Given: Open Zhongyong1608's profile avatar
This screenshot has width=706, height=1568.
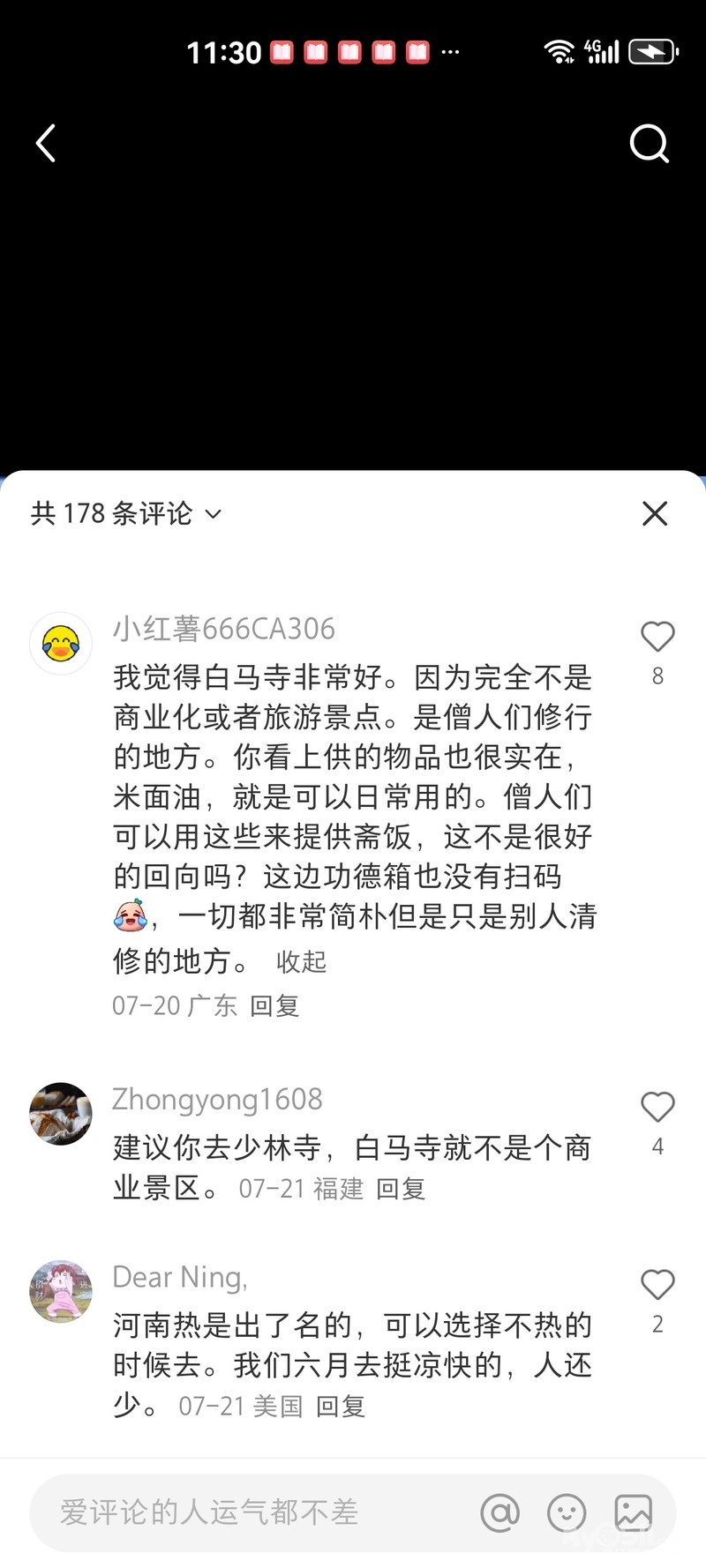Looking at the screenshot, I should coord(61,1114).
